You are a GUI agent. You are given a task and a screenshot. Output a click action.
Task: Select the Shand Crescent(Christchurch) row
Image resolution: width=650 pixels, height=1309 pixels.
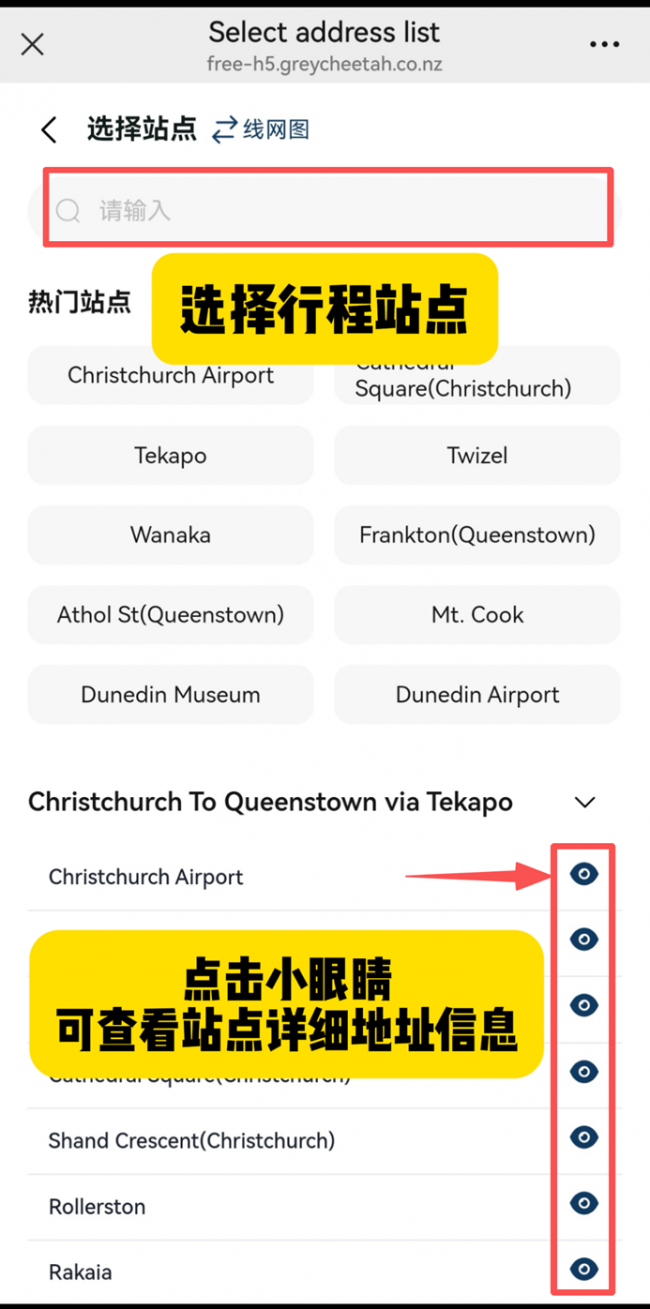tap(191, 1141)
